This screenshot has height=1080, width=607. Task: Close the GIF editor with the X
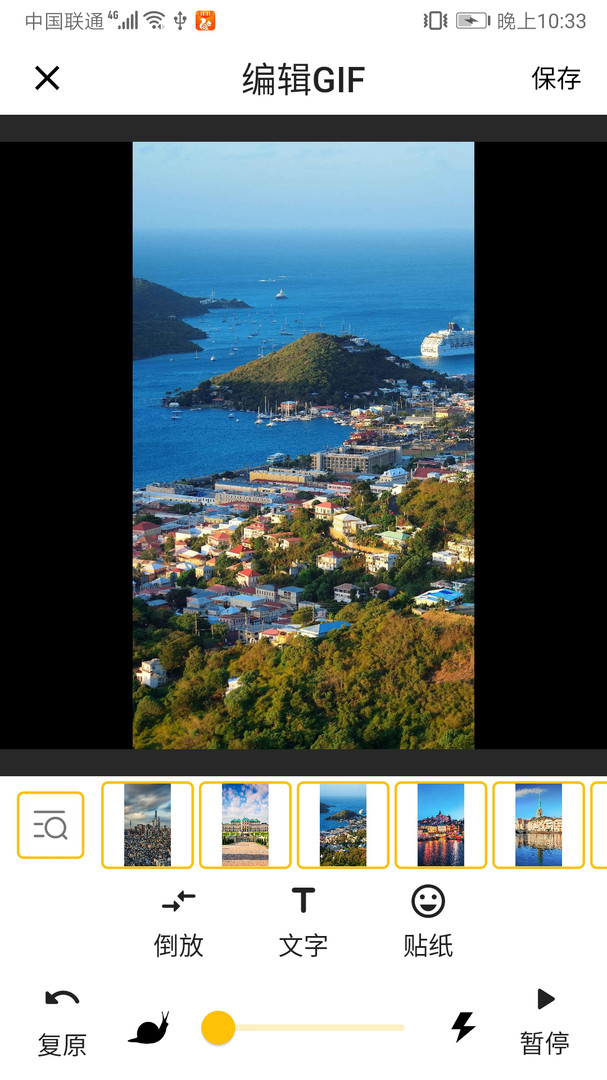47,78
